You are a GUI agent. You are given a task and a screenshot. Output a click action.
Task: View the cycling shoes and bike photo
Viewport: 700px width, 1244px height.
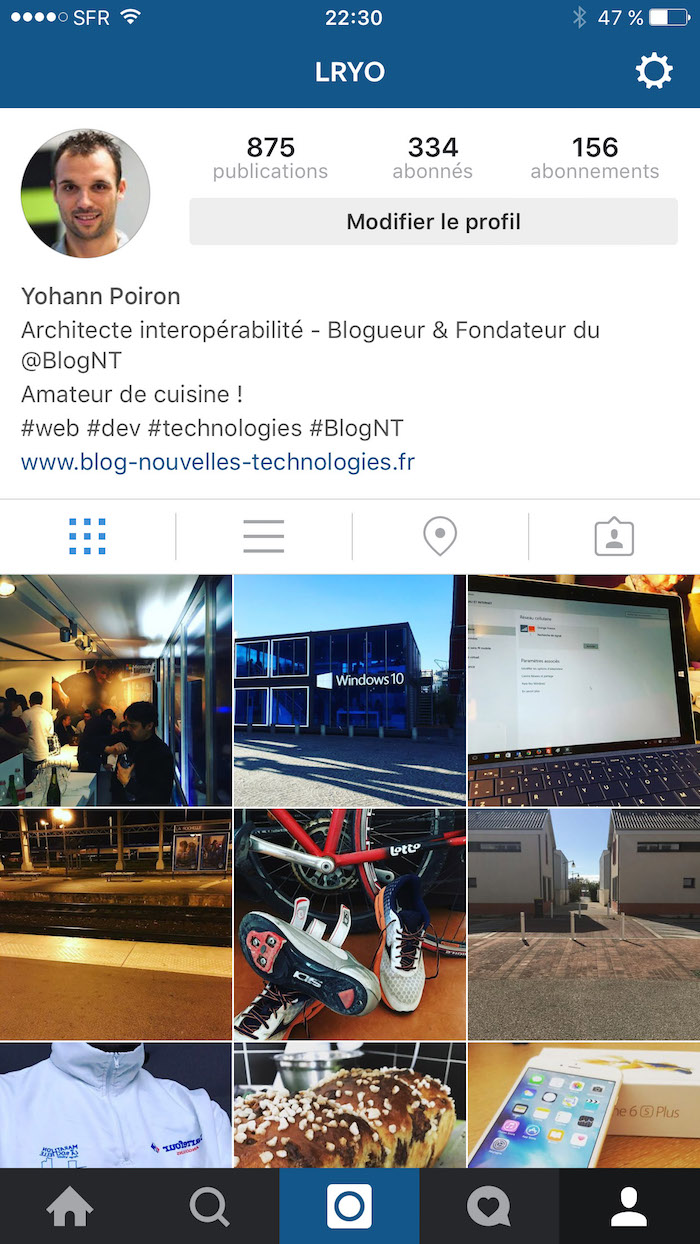click(349, 924)
